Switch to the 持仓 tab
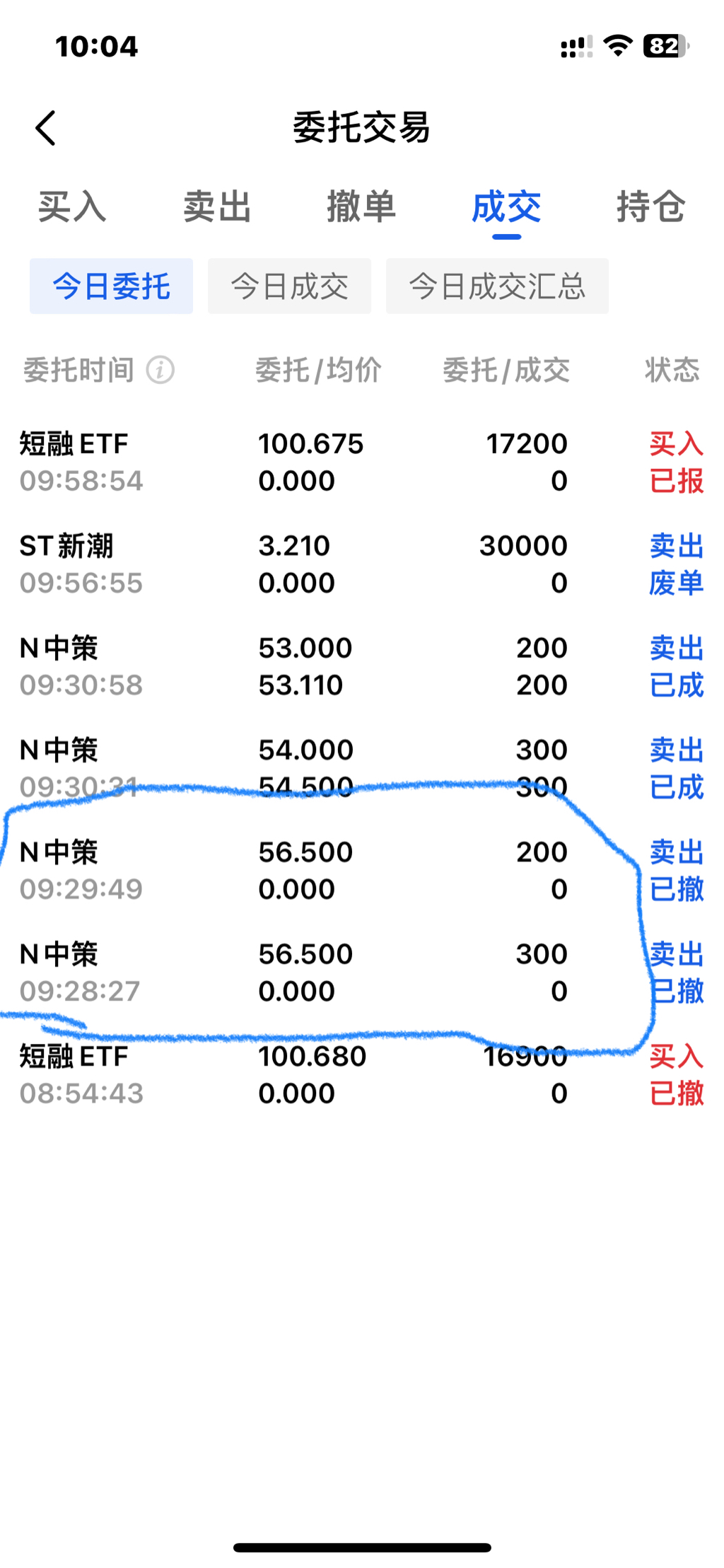 (650, 207)
